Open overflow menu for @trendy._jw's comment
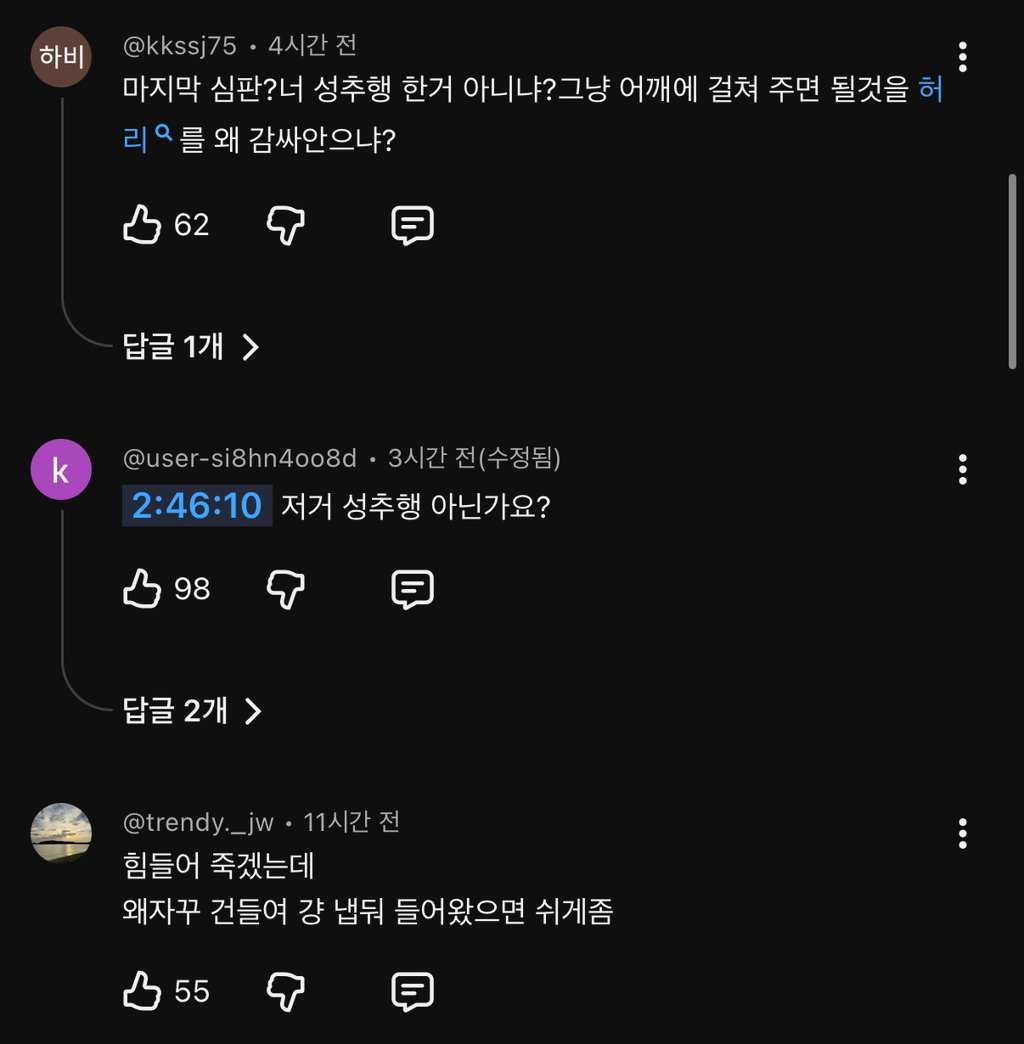Screen dimensions: 1024x1044 coord(962,834)
